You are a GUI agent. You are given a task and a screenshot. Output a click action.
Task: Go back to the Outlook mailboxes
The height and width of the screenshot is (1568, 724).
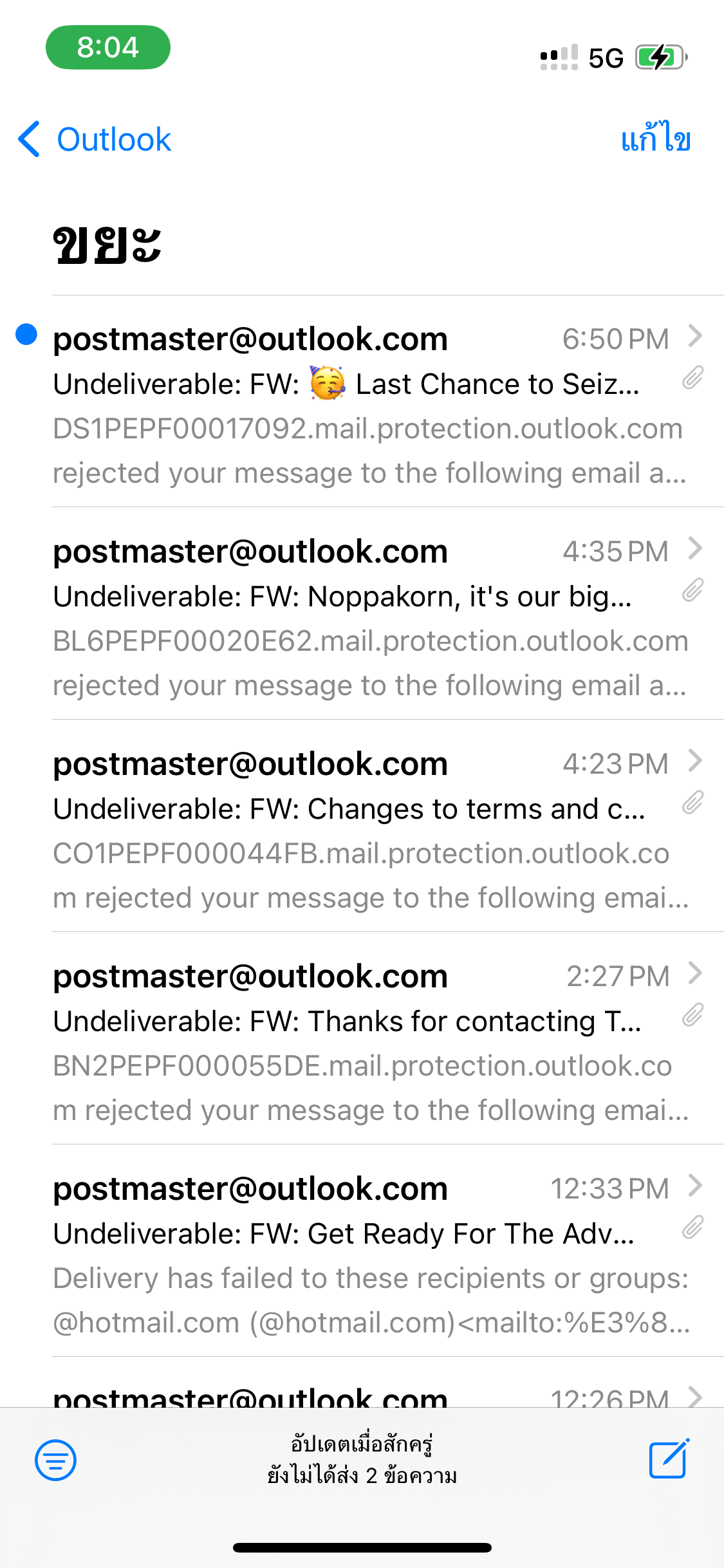click(95, 139)
